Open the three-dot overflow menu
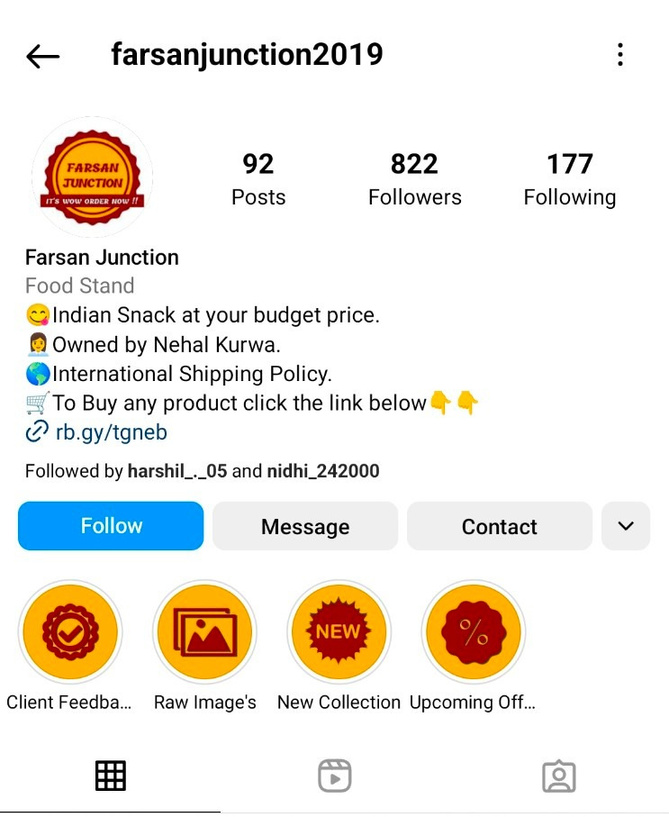The height and width of the screenshot is (817, 669). coord(620,55)
